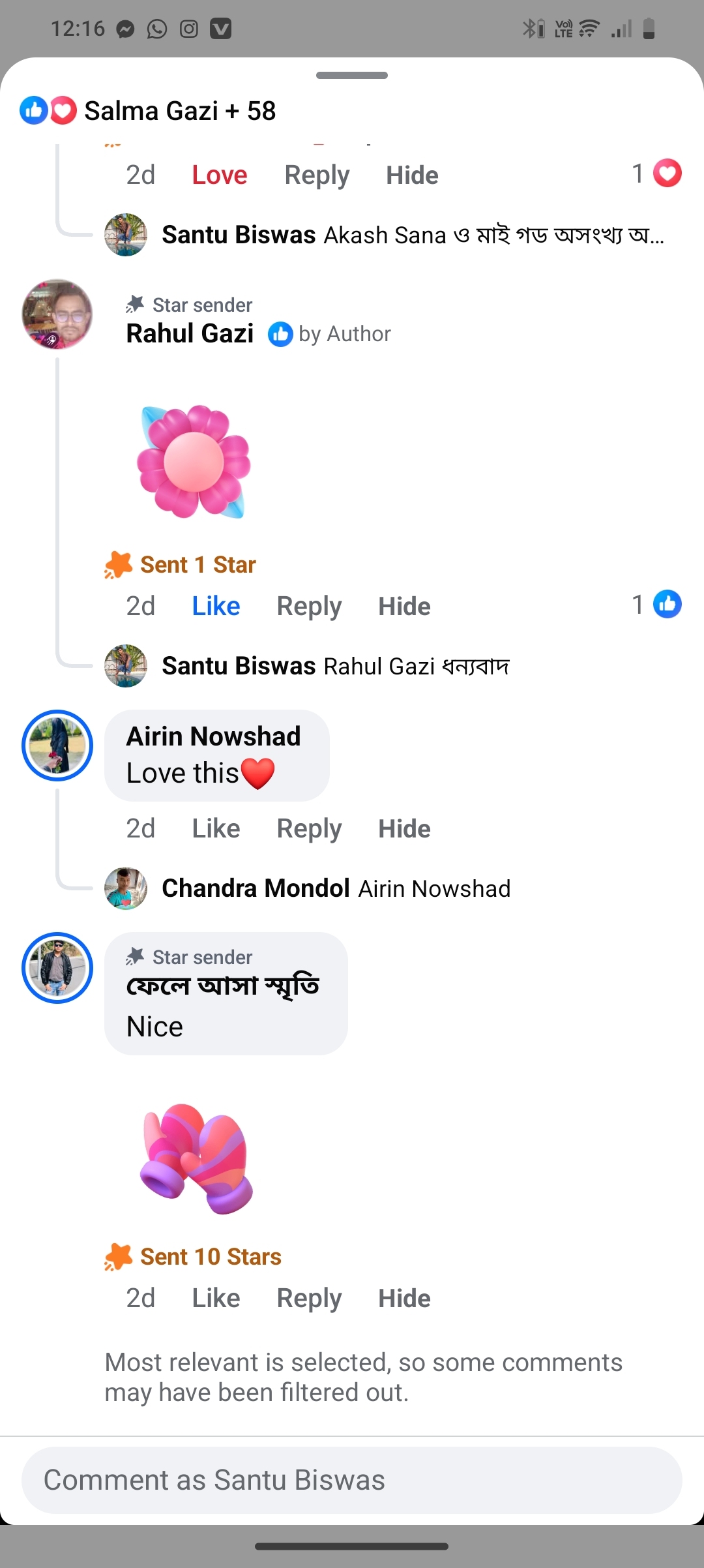
Task: Hide the Sent 10 Stars comment
Action: (x=404, y=1298)
